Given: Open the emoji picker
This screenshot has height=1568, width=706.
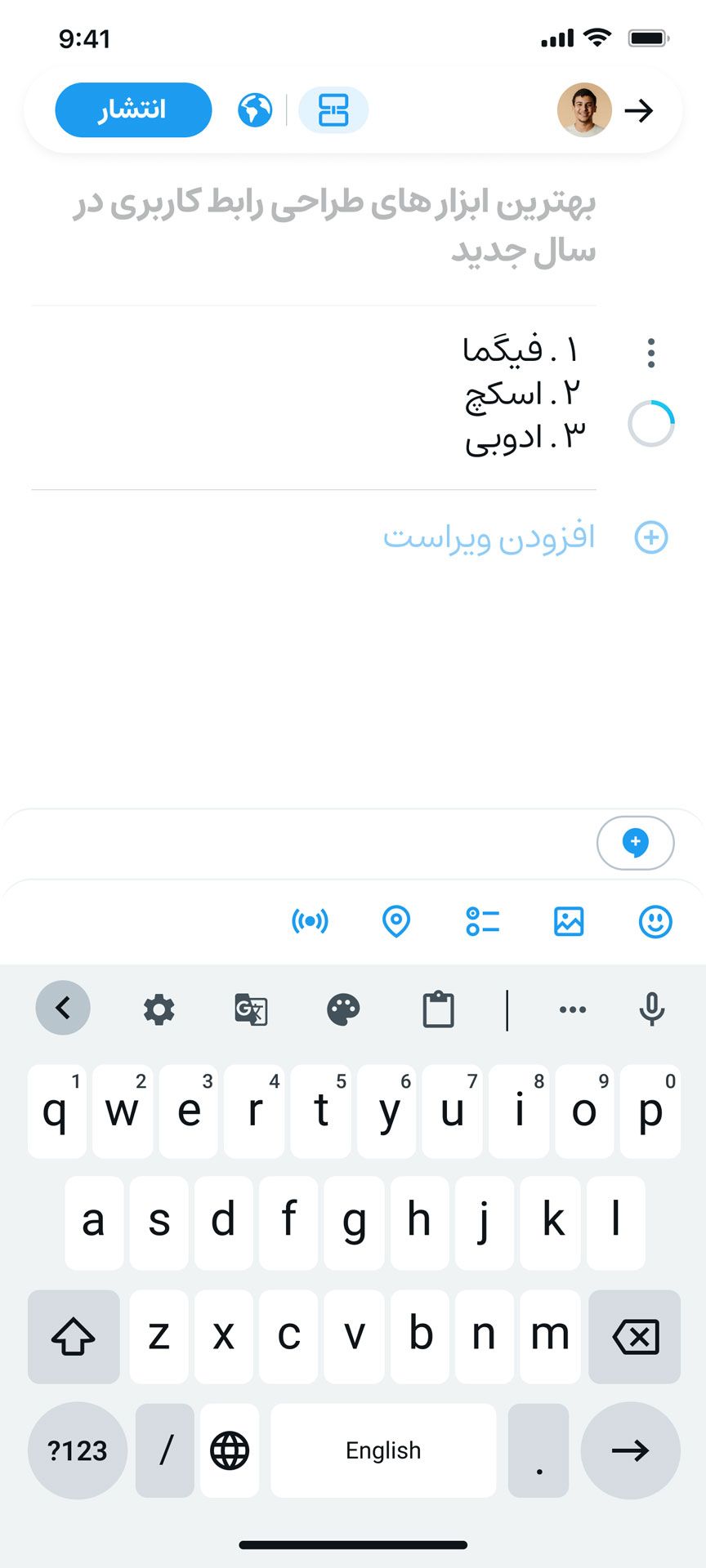Looking at the screenshot, I should click(x=655, y=921).
